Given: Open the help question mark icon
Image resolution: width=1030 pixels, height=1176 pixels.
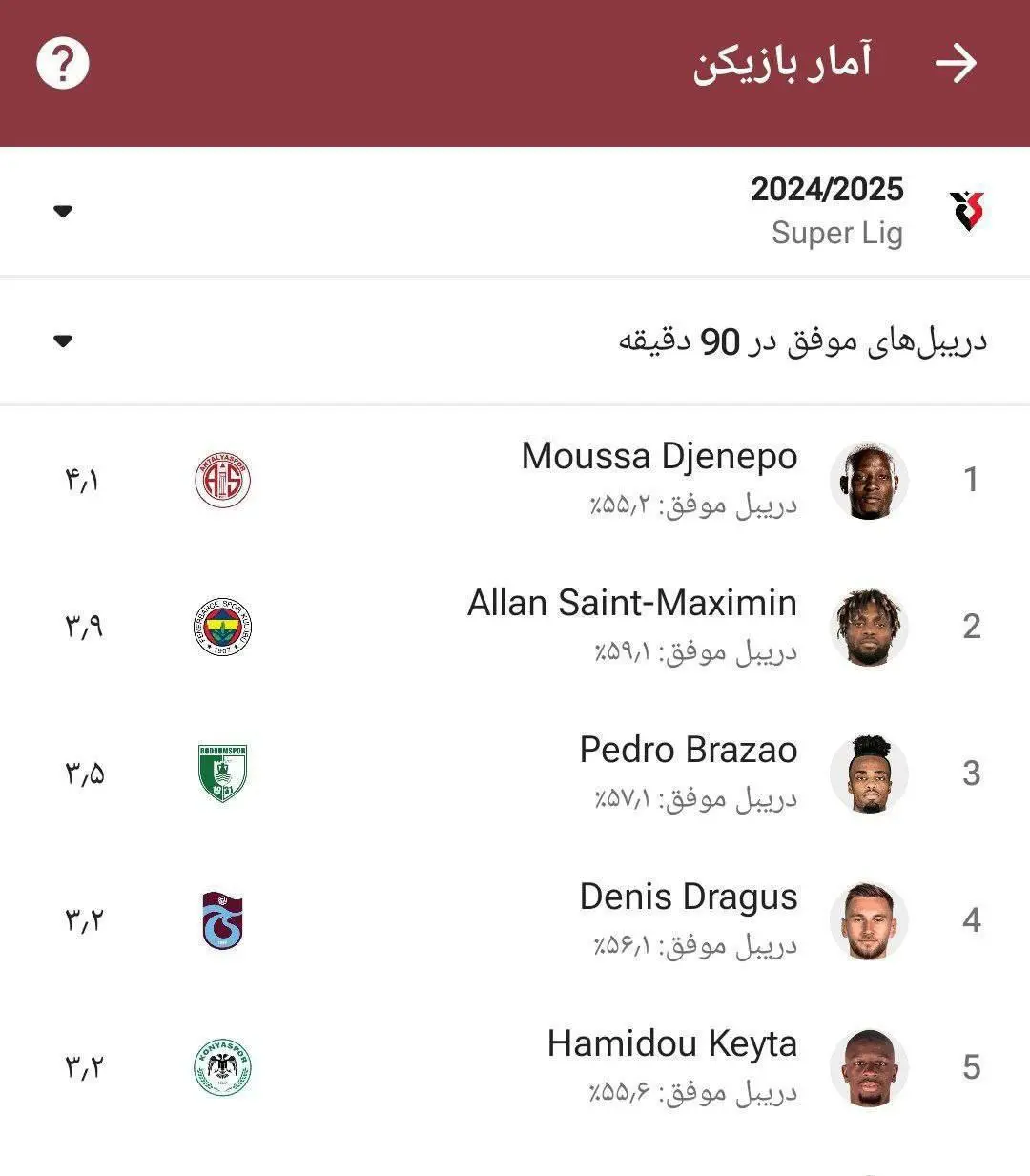Looking at the screenshot, I should [63, 64].
